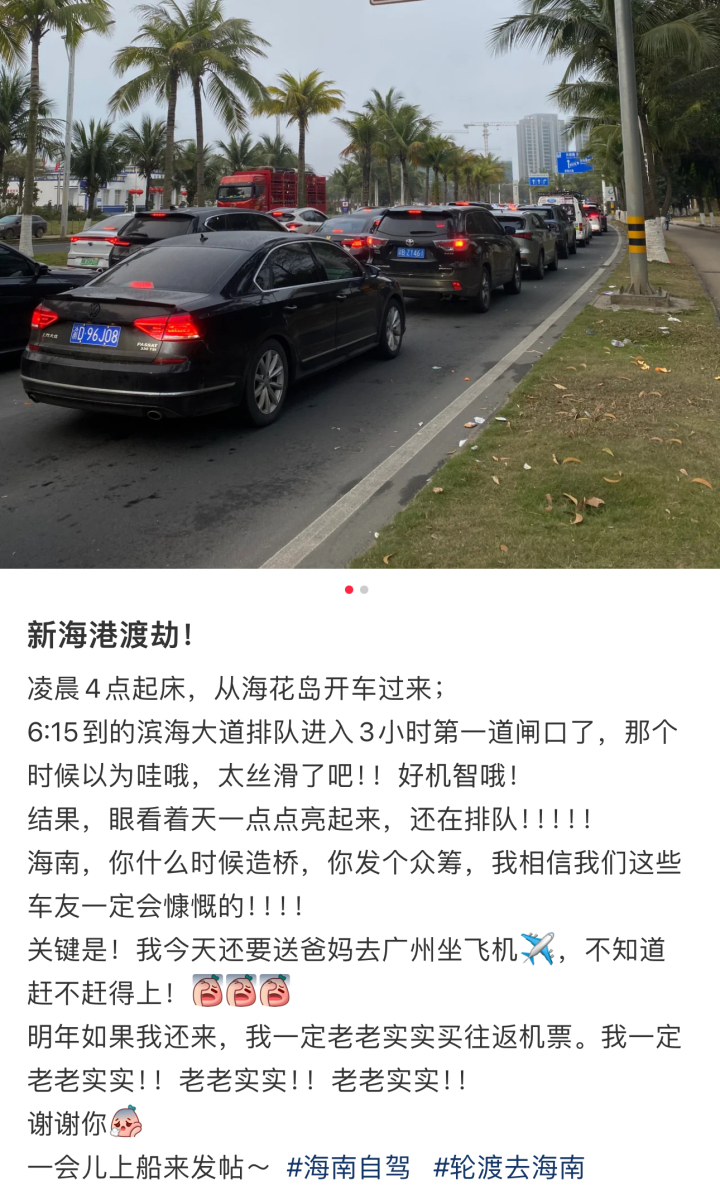Open the hashtag #轮渡去海南
The width and height of the screenshot is (720, 1195).
click(508, 1166)
